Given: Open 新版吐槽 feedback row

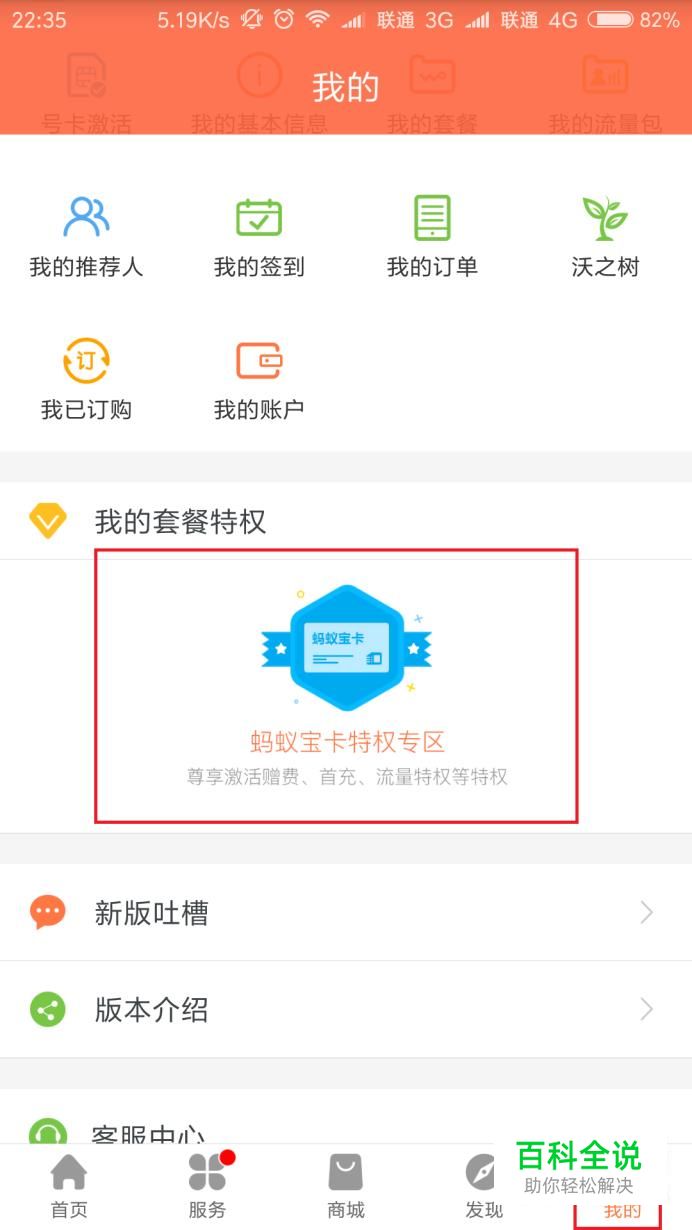Looking at the screenshot, I should click(x=346, y=912).
